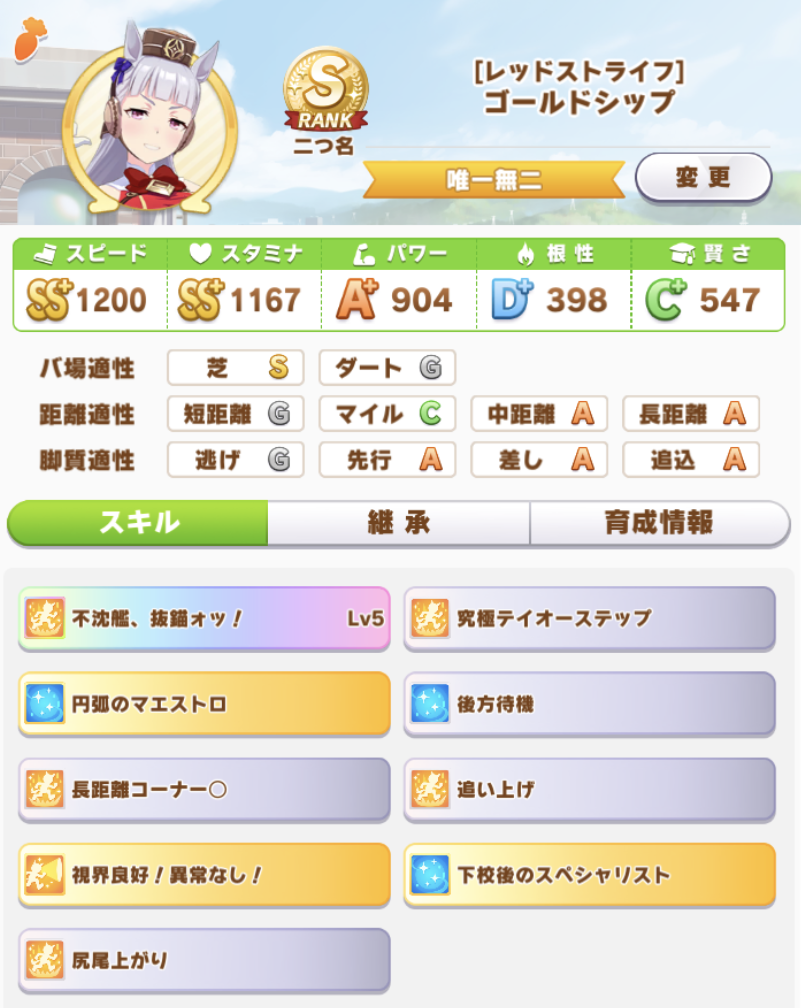801x1008 pixels.
Task: Open the 後方待機 skill details
Action: click(589, 704)
